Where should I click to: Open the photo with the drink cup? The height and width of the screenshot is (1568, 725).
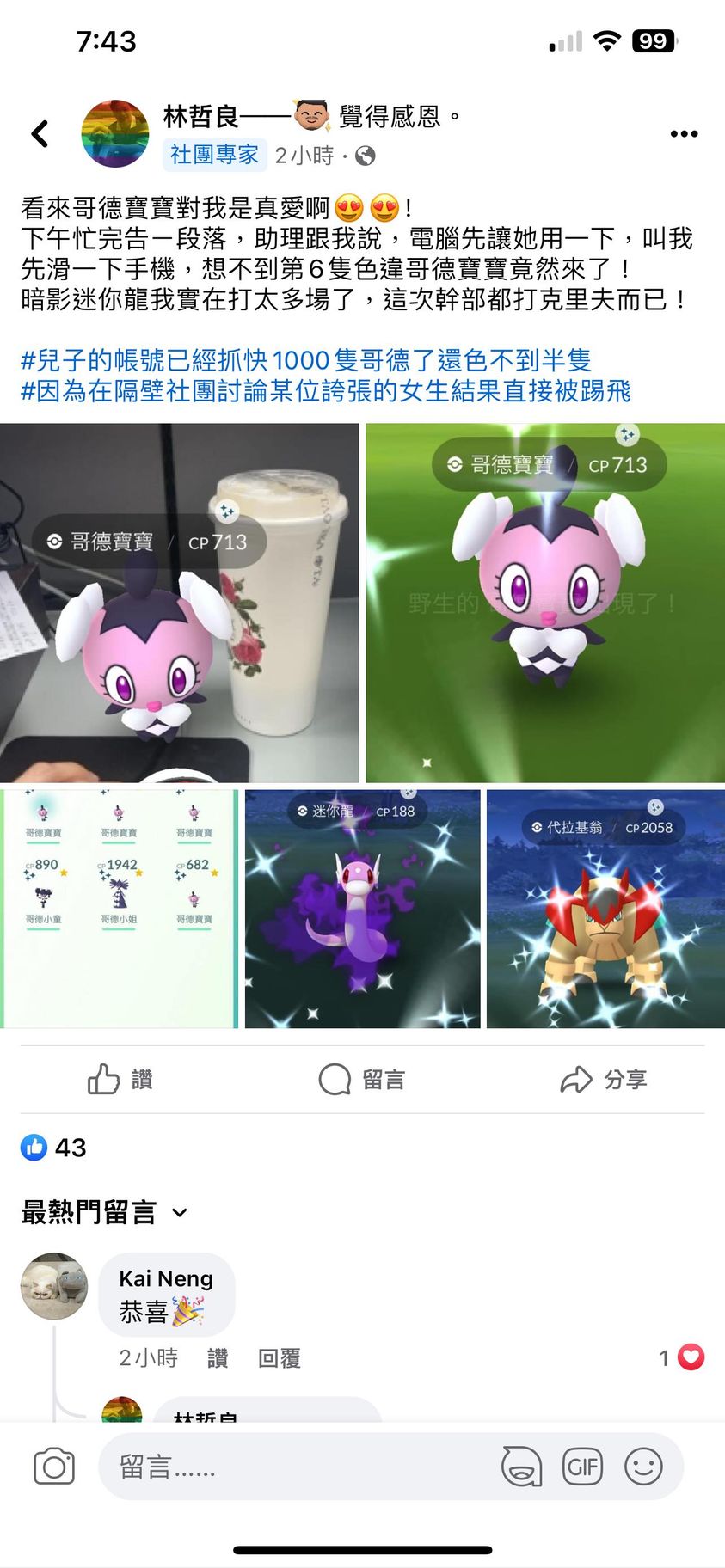pos(179,603)
